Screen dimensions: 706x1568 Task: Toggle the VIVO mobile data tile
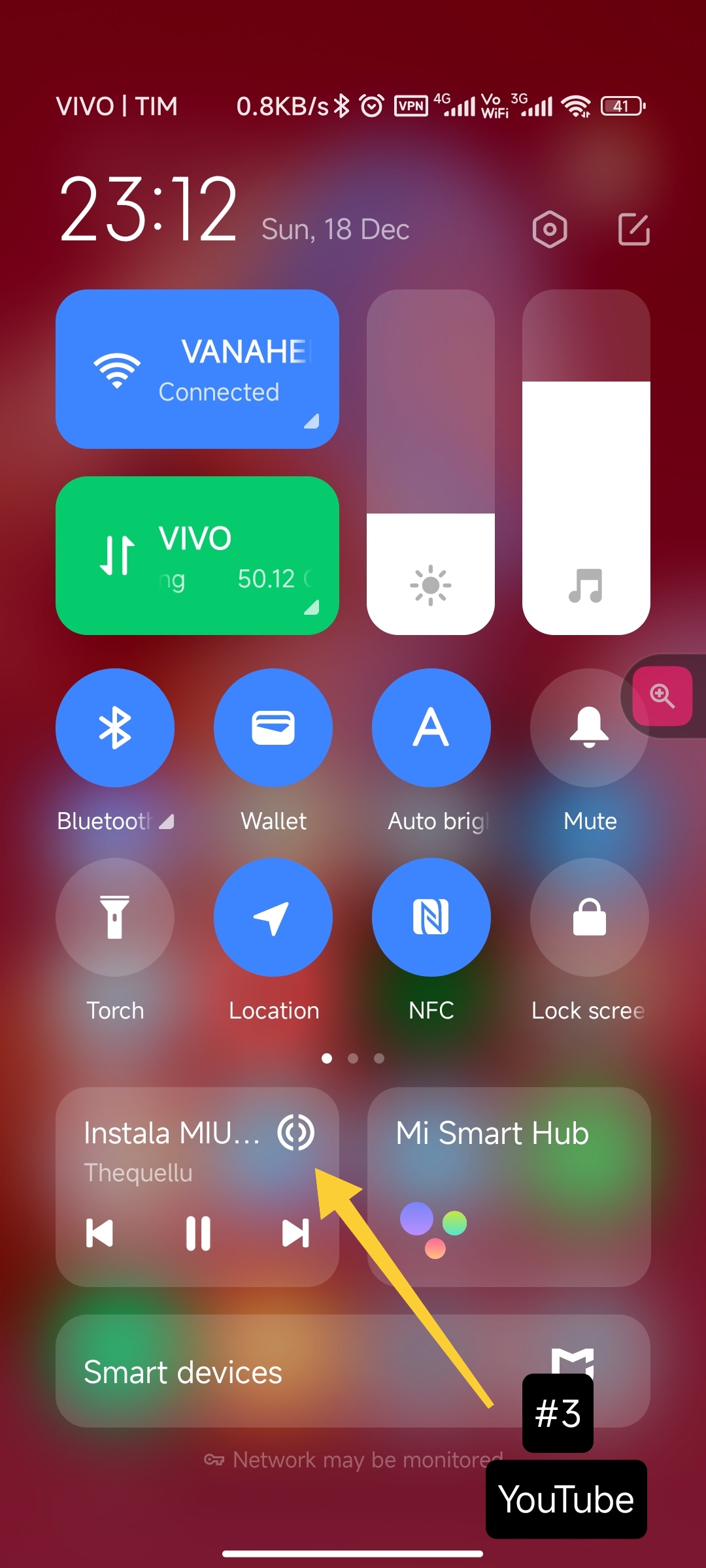click(197, 555)
